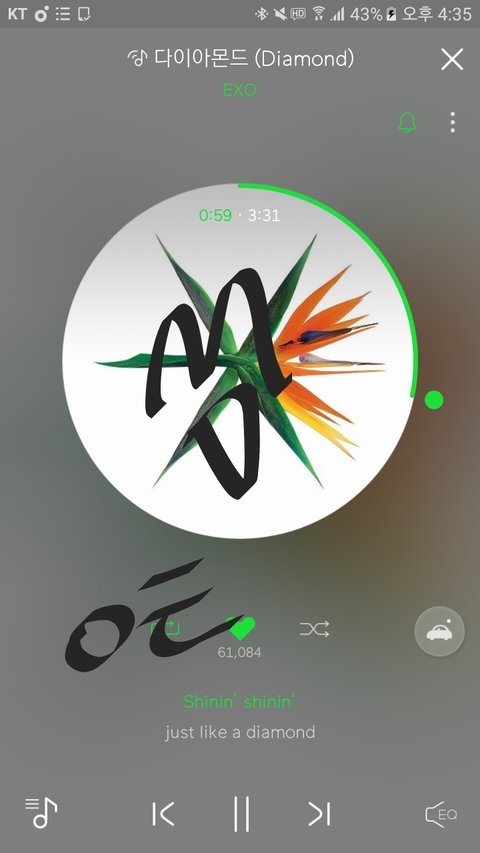Open the full lyrics view
Viewport: 480px width, 853px height.
(240, 716)
